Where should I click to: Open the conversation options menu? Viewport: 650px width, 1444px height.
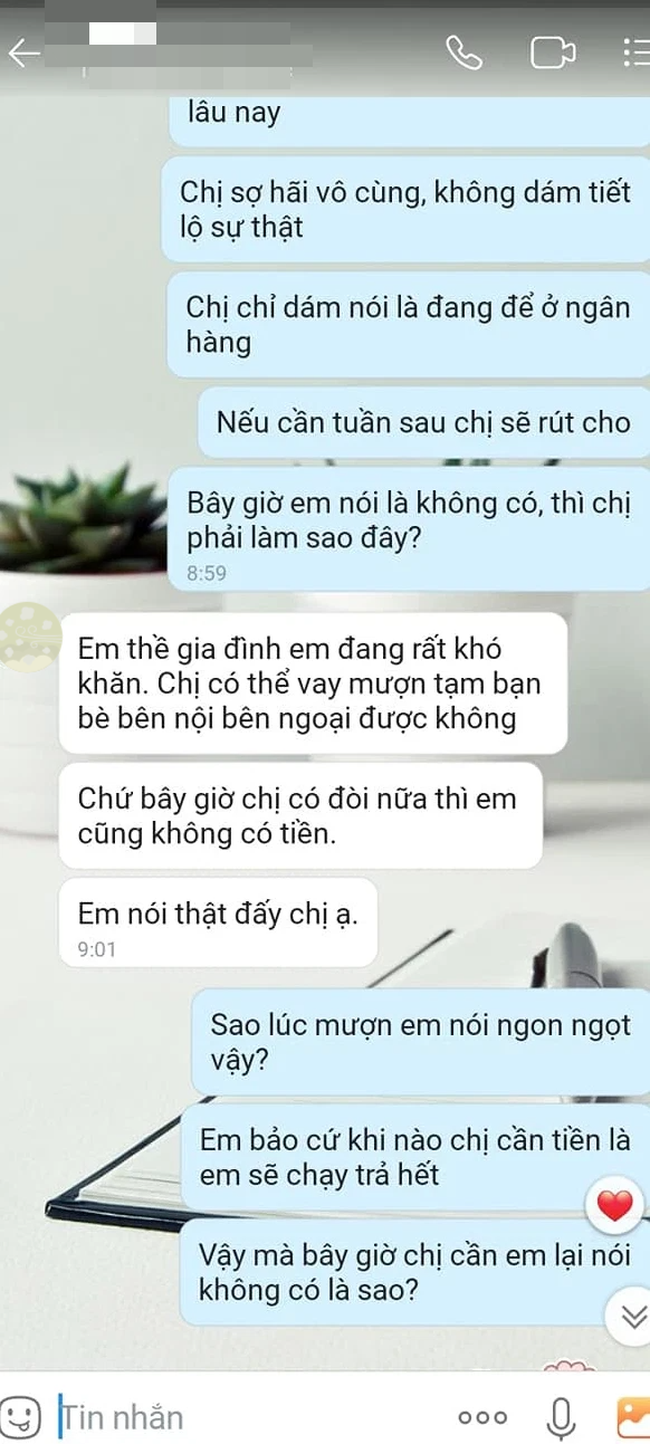click(x=635, y=53)
